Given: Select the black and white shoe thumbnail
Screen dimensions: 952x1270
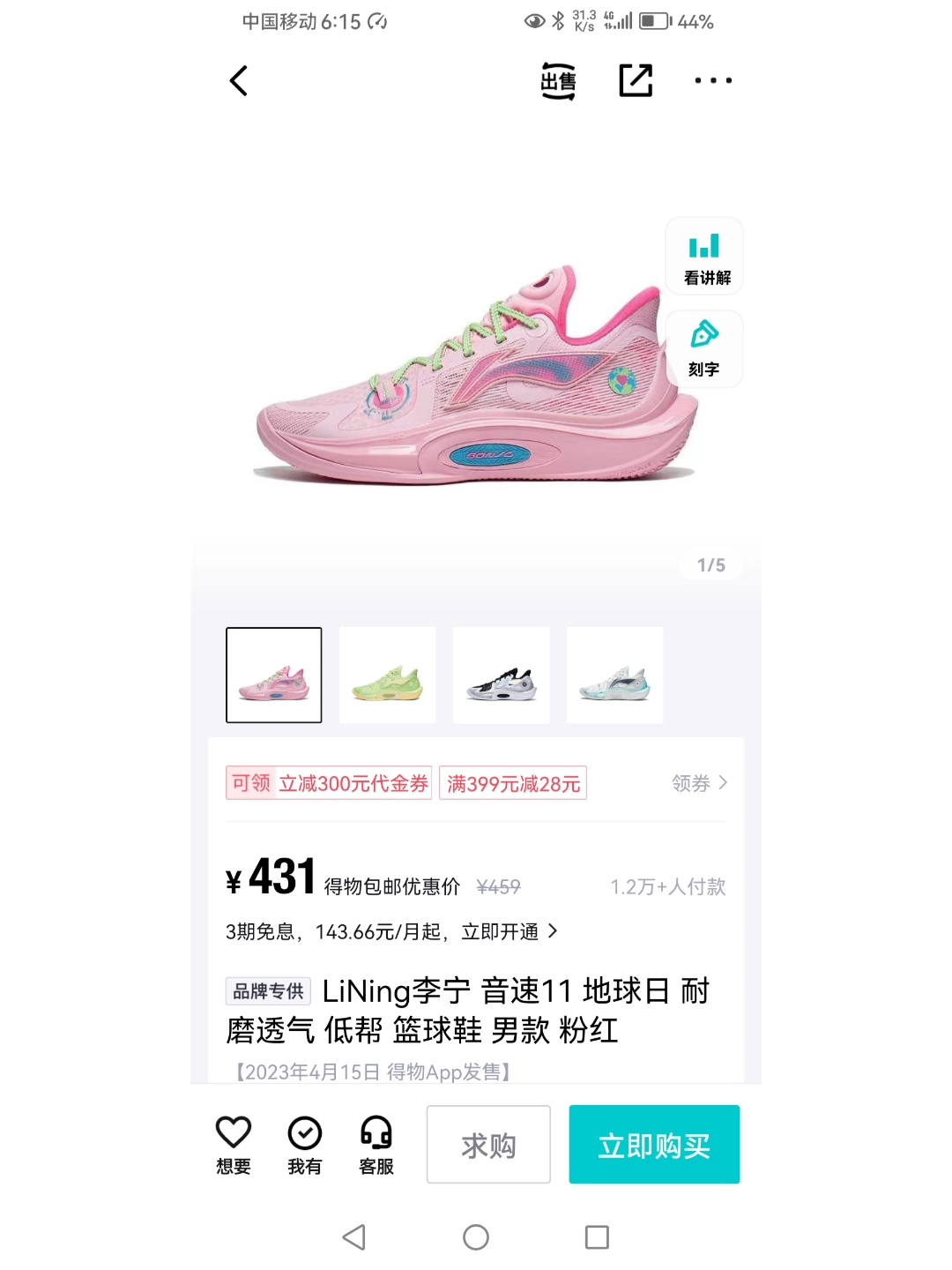Looking at the screenshot, I should pyautogui.click(x=502, y=676).
